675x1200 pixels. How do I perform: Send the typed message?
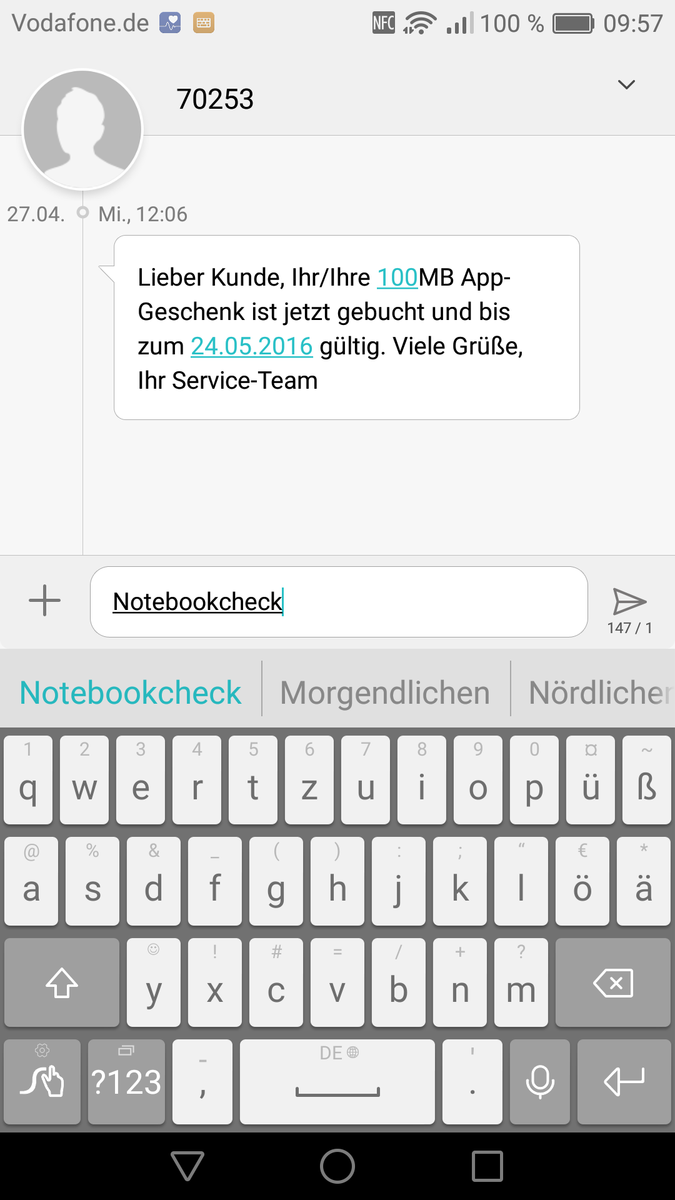tap(629, 601)
